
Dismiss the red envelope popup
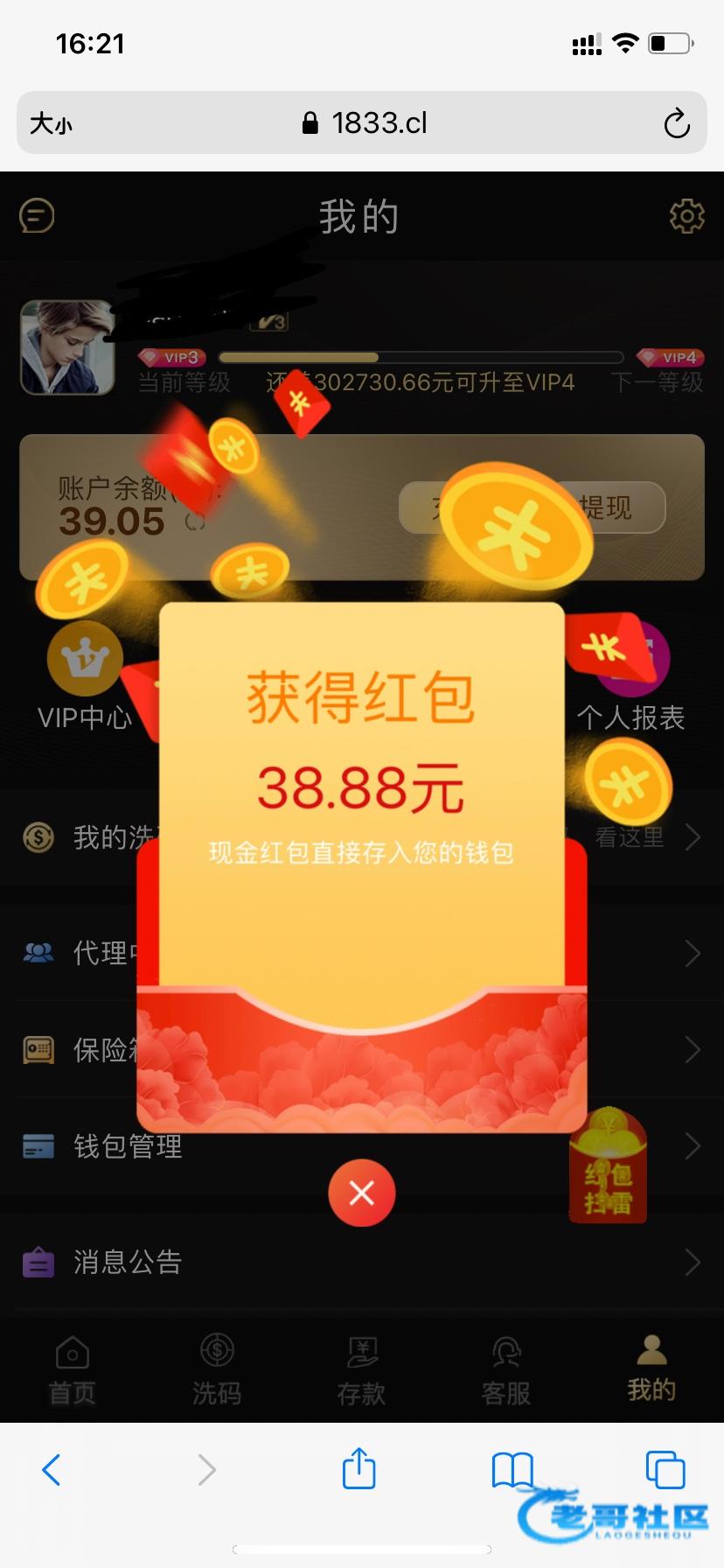361,1192
